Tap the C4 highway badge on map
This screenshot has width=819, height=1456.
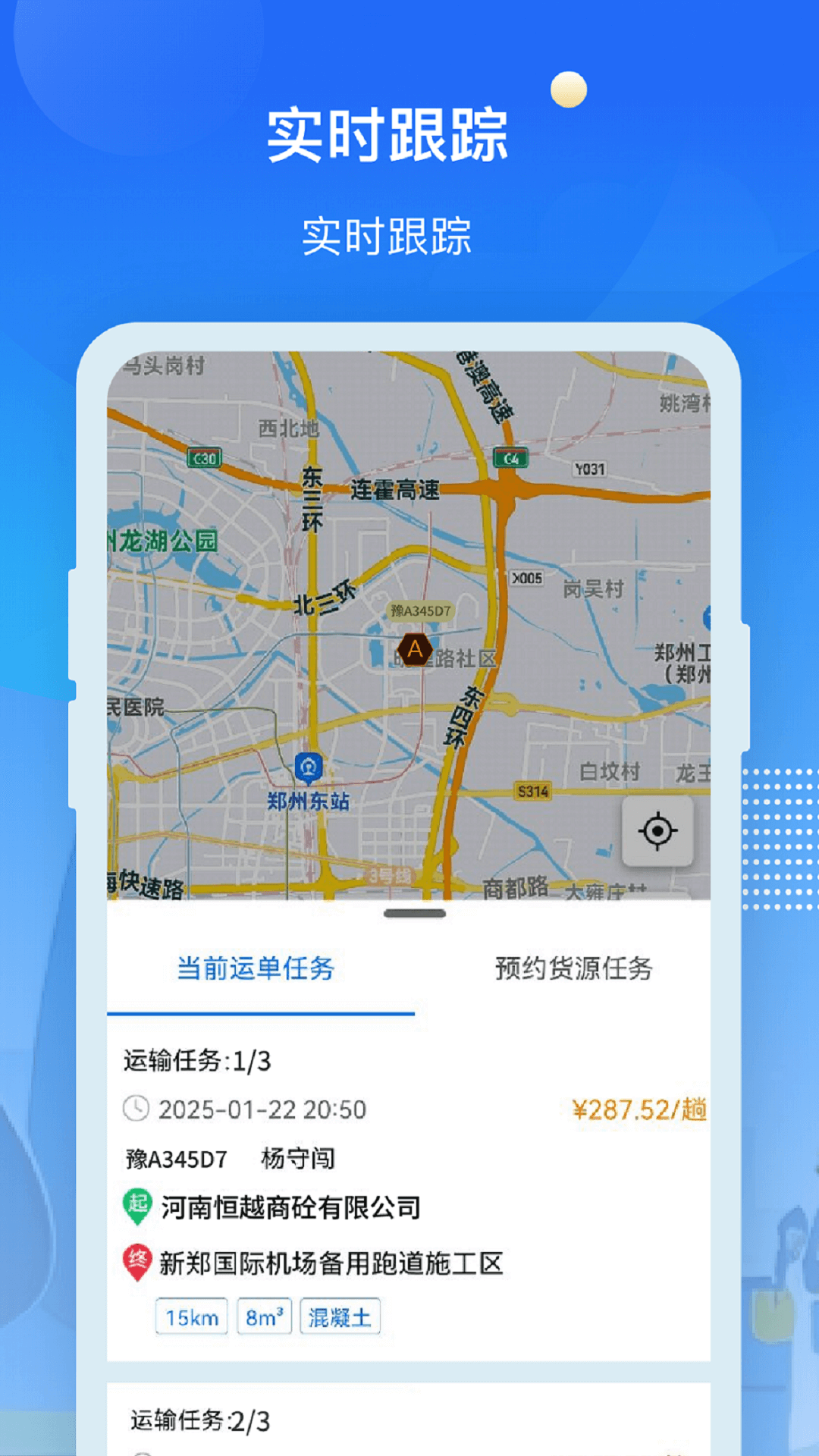(511, 458)
